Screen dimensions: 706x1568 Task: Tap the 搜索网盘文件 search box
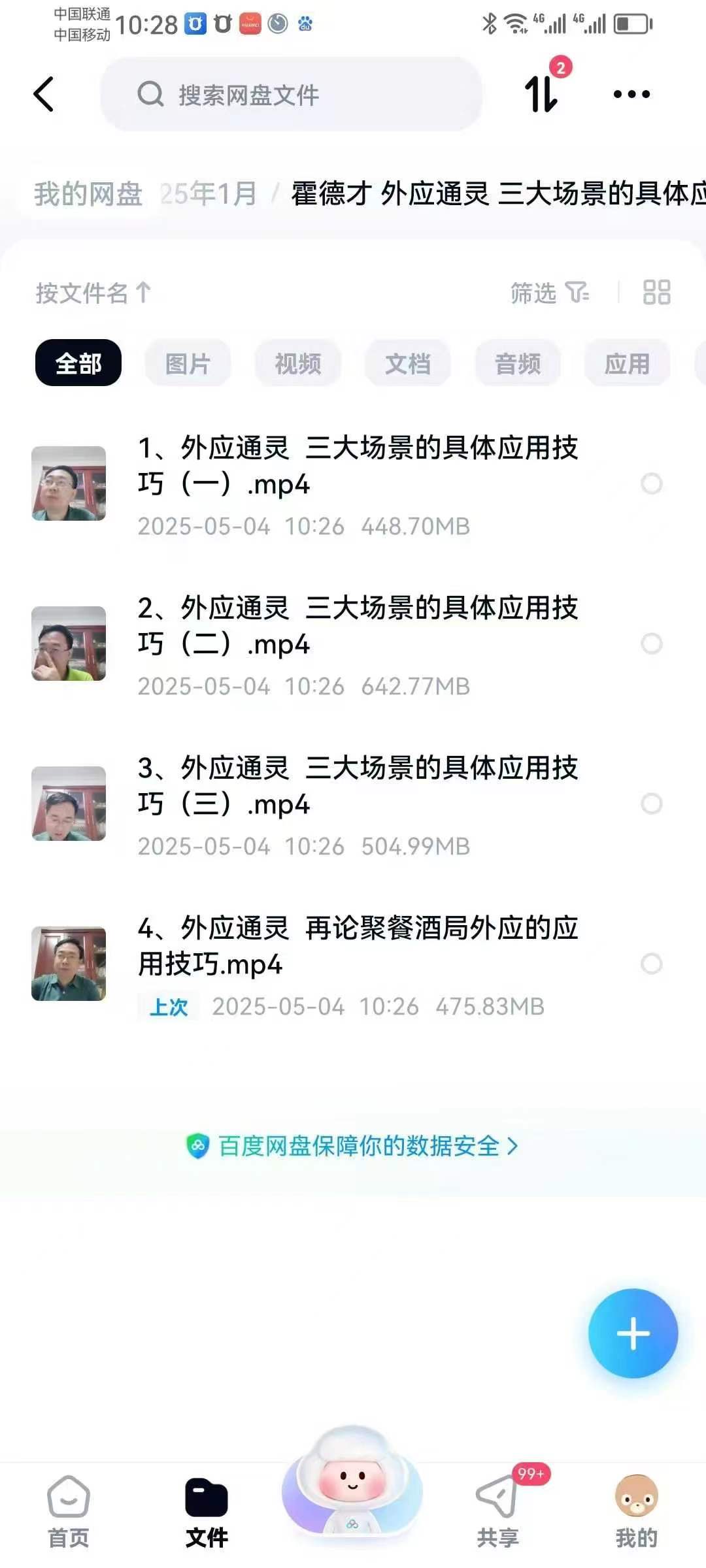click(291, 95)
